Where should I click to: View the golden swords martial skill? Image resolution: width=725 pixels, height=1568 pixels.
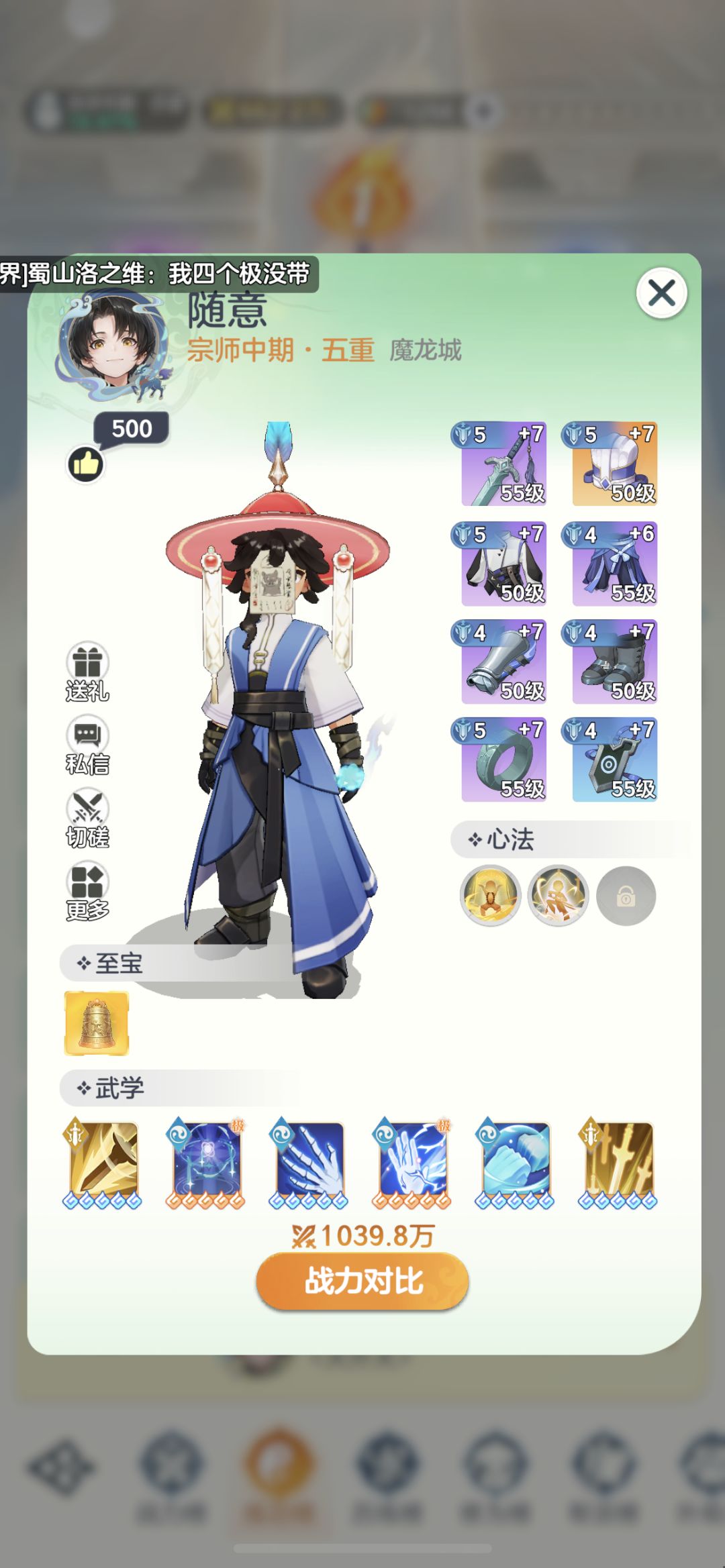pyautogui.click(x=618, y=1163)
